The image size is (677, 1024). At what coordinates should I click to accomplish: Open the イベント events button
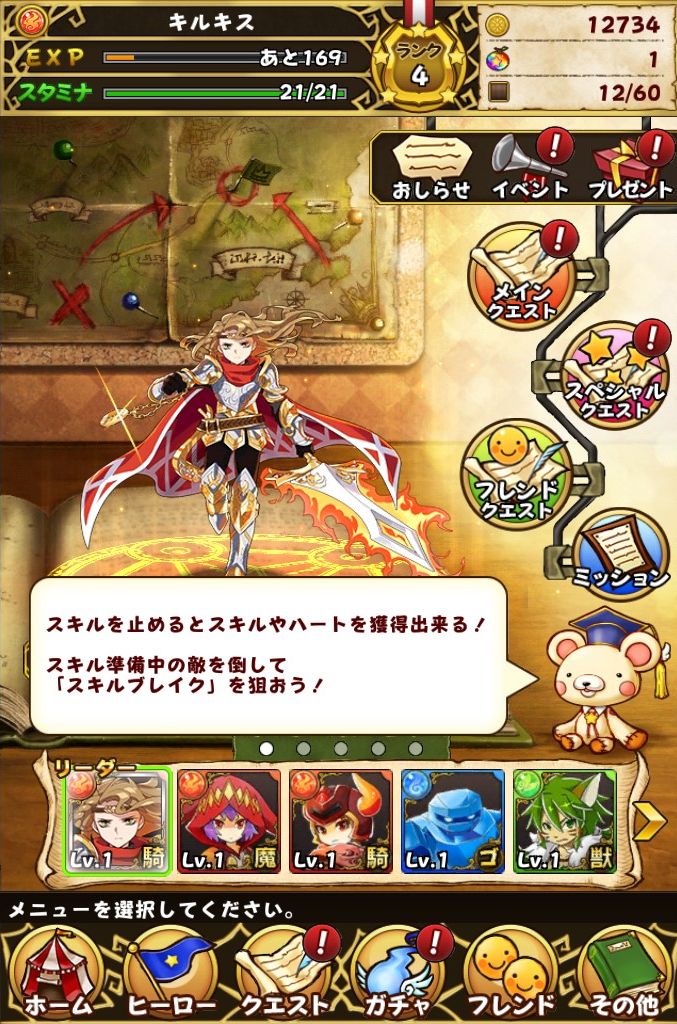point(529,167)
